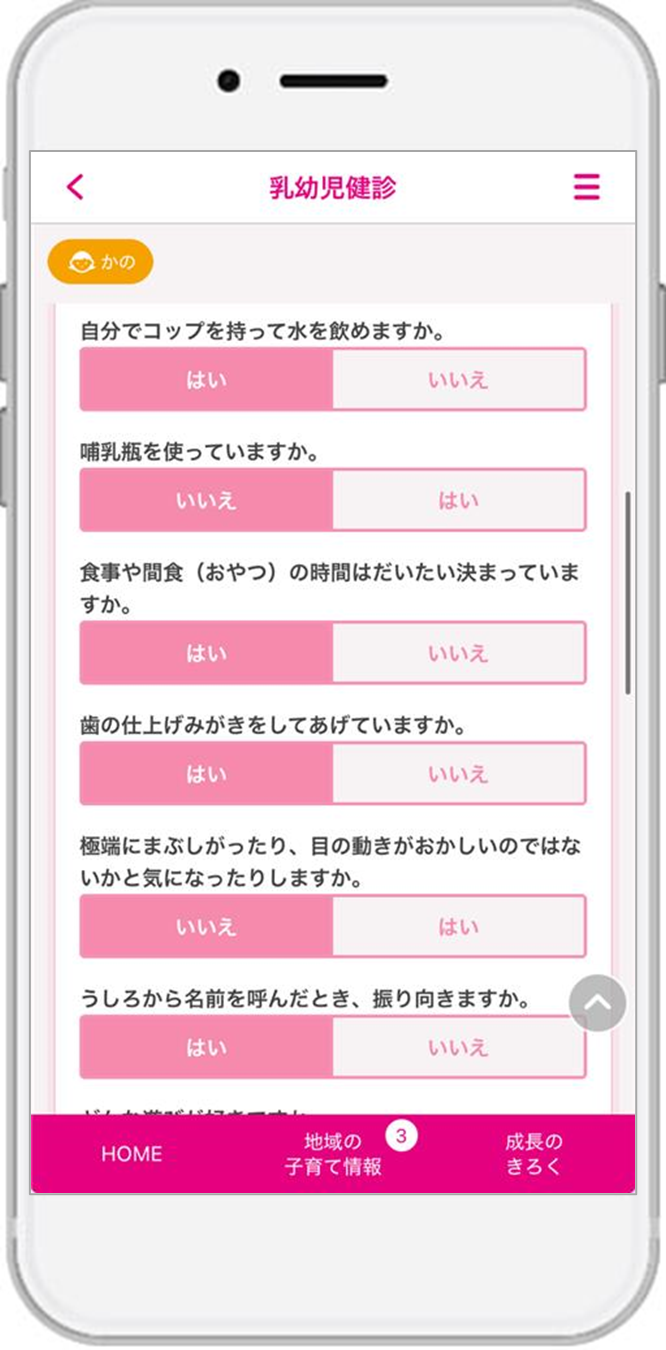
Task: Go to the 成長のきろく tab
Action: coord(534,1154)
